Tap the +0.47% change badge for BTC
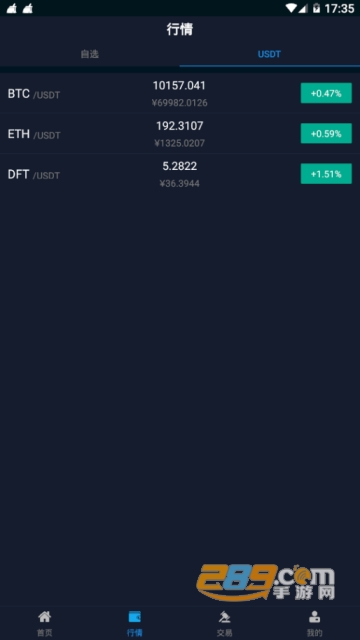Viewport: 360px width, 640px height. [x=326, y=93]
